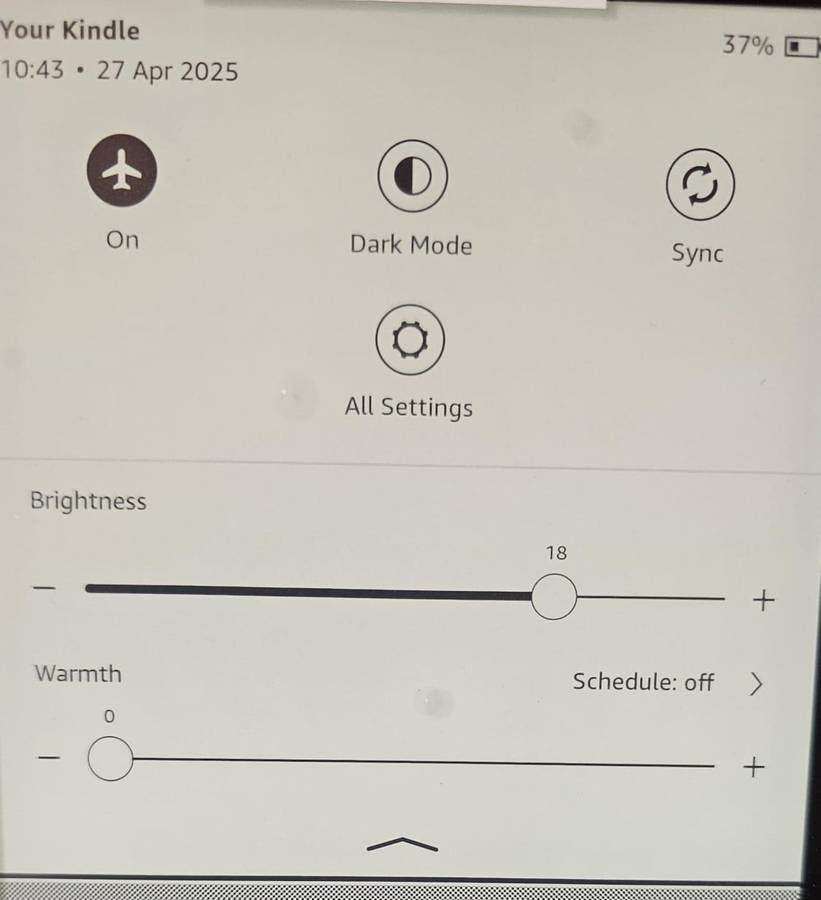Screen dimensions: 821x900
Task: Turn off Airplane Mode
Action: [x=121, y=172]
